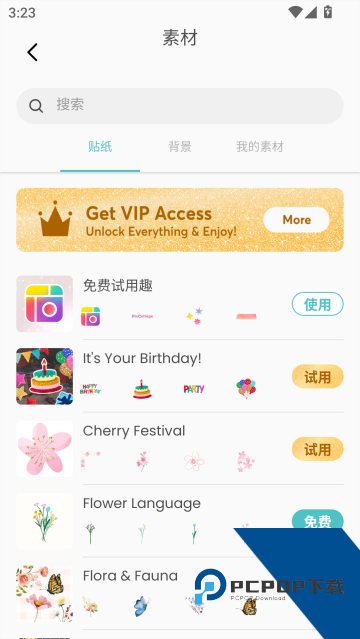The height and width of the screenshot is (639, 360).
Task: Tap 试用 for Cherry Festival pack
Action: tap(318, 449)
